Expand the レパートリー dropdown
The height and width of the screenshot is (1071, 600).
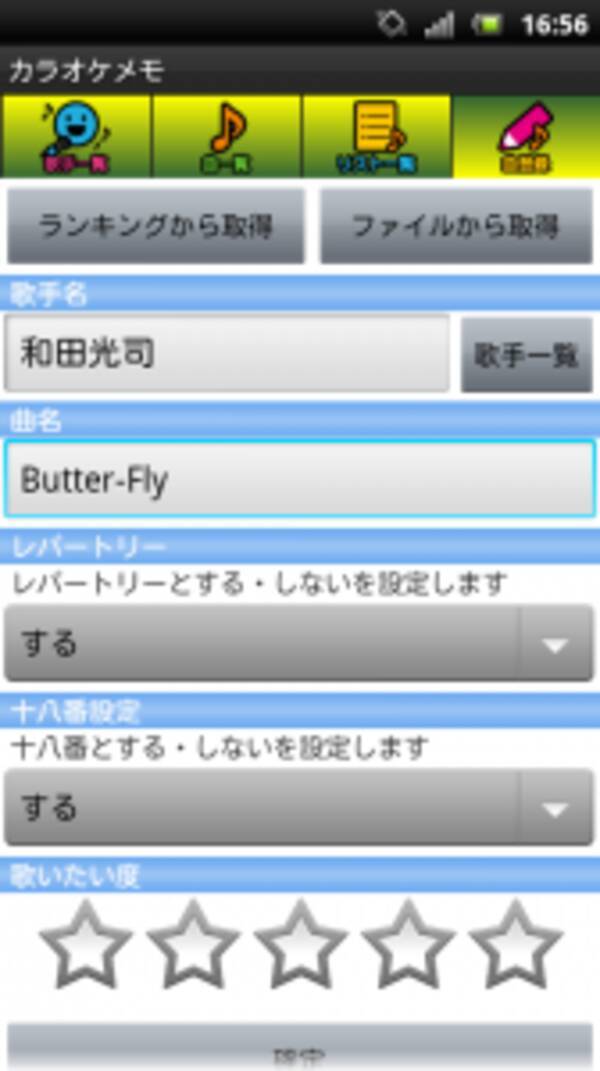point(300,643)
